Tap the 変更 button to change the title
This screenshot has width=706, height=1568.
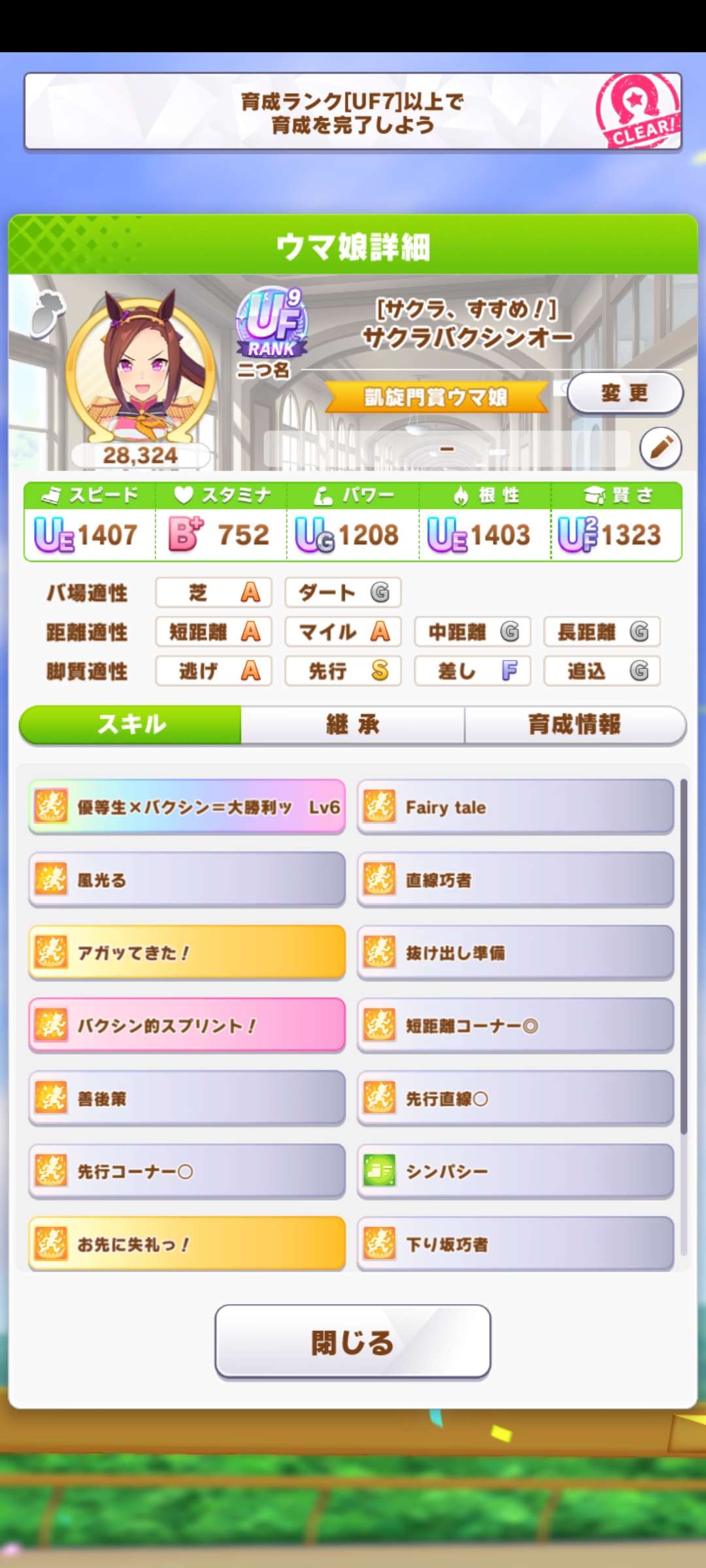(x=624, y=393)
